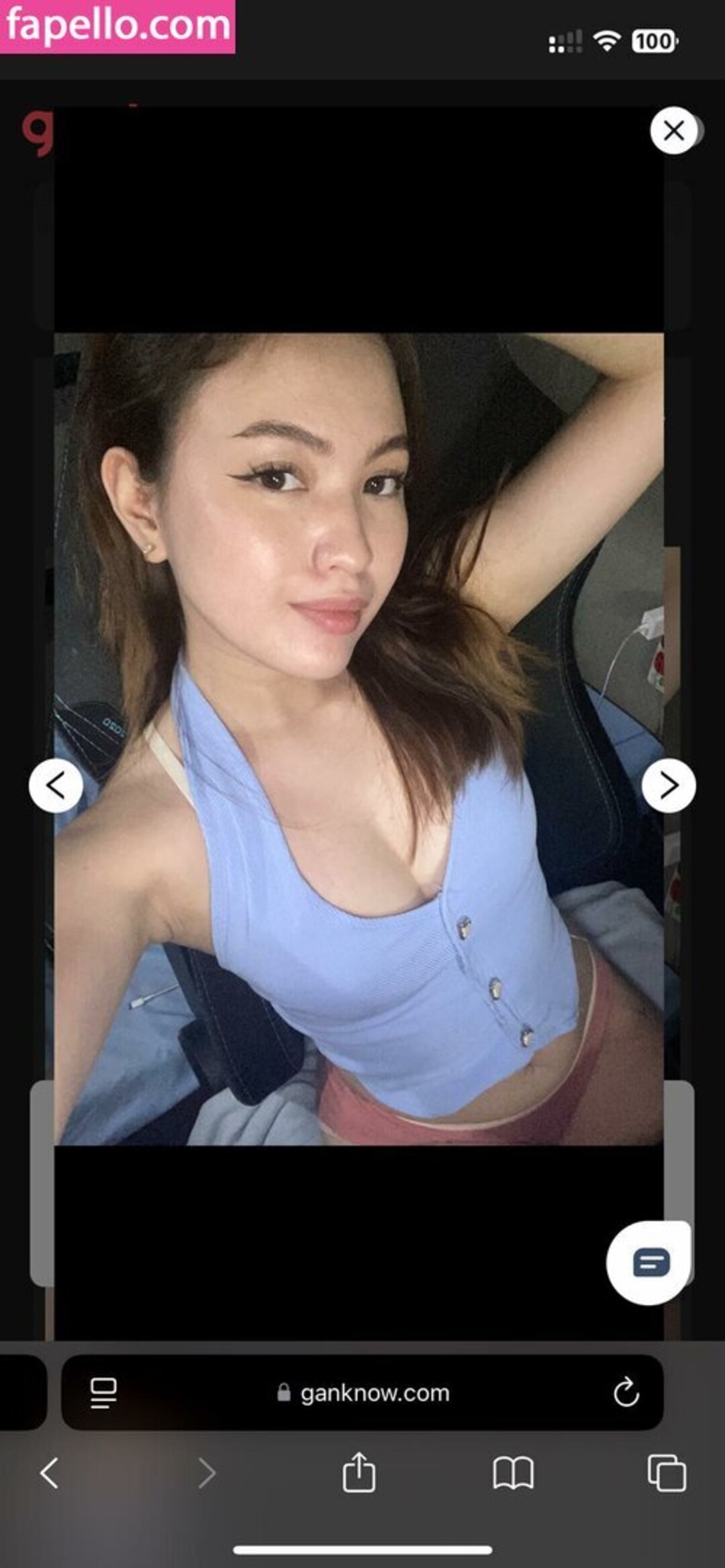Go to the next photo

[668, 786]
